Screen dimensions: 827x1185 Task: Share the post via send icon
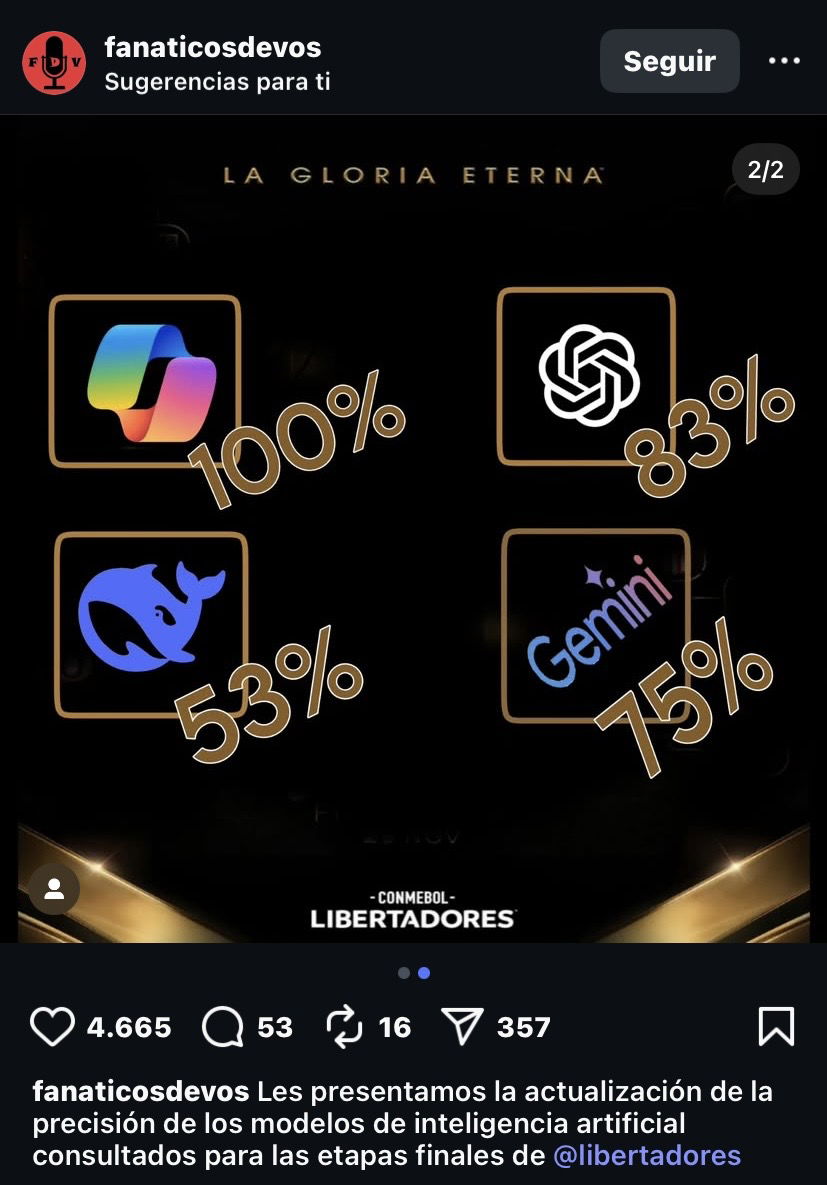462,1027
